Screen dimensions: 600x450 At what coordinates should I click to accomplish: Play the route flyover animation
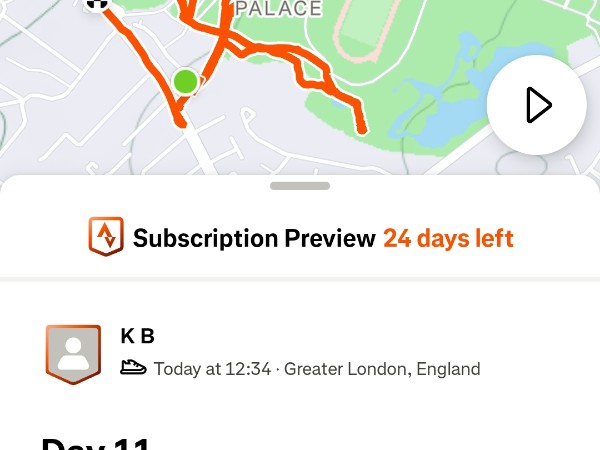point(536,105)
